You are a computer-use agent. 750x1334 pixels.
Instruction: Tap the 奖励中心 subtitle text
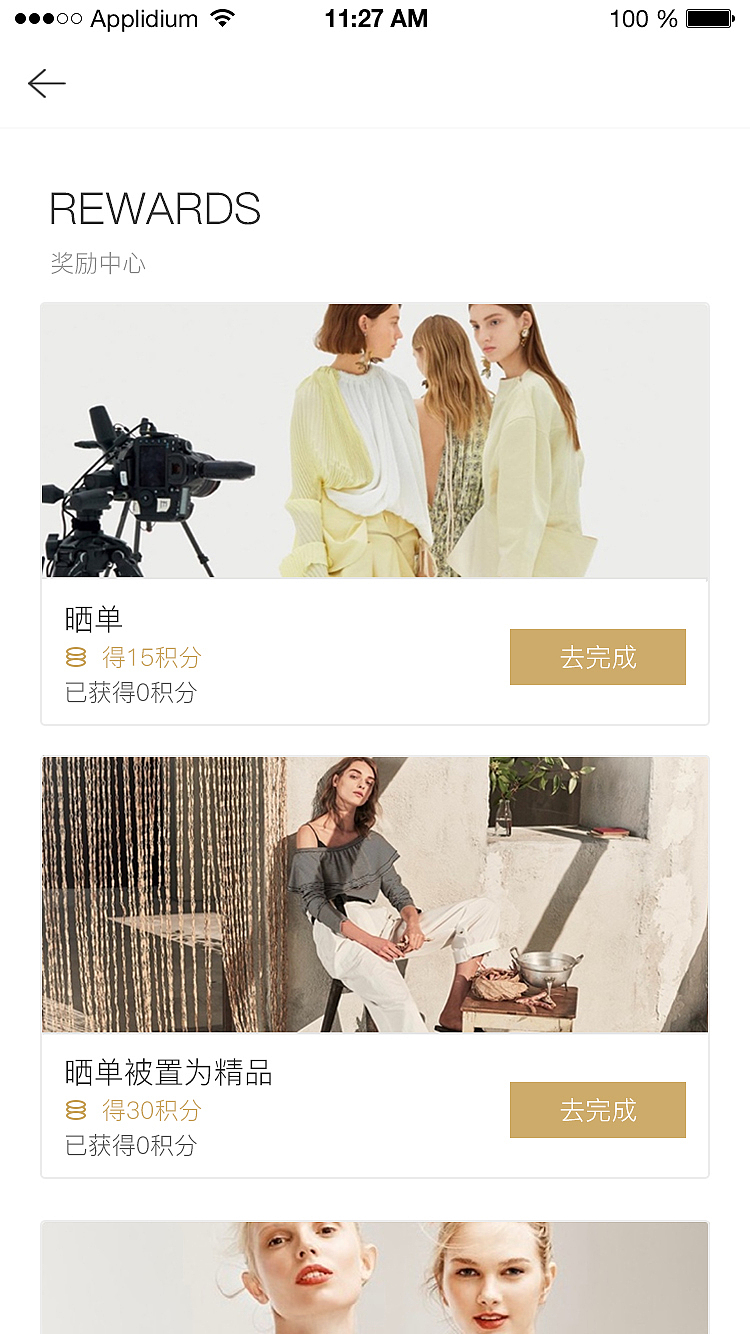click(x=97, y=264)
